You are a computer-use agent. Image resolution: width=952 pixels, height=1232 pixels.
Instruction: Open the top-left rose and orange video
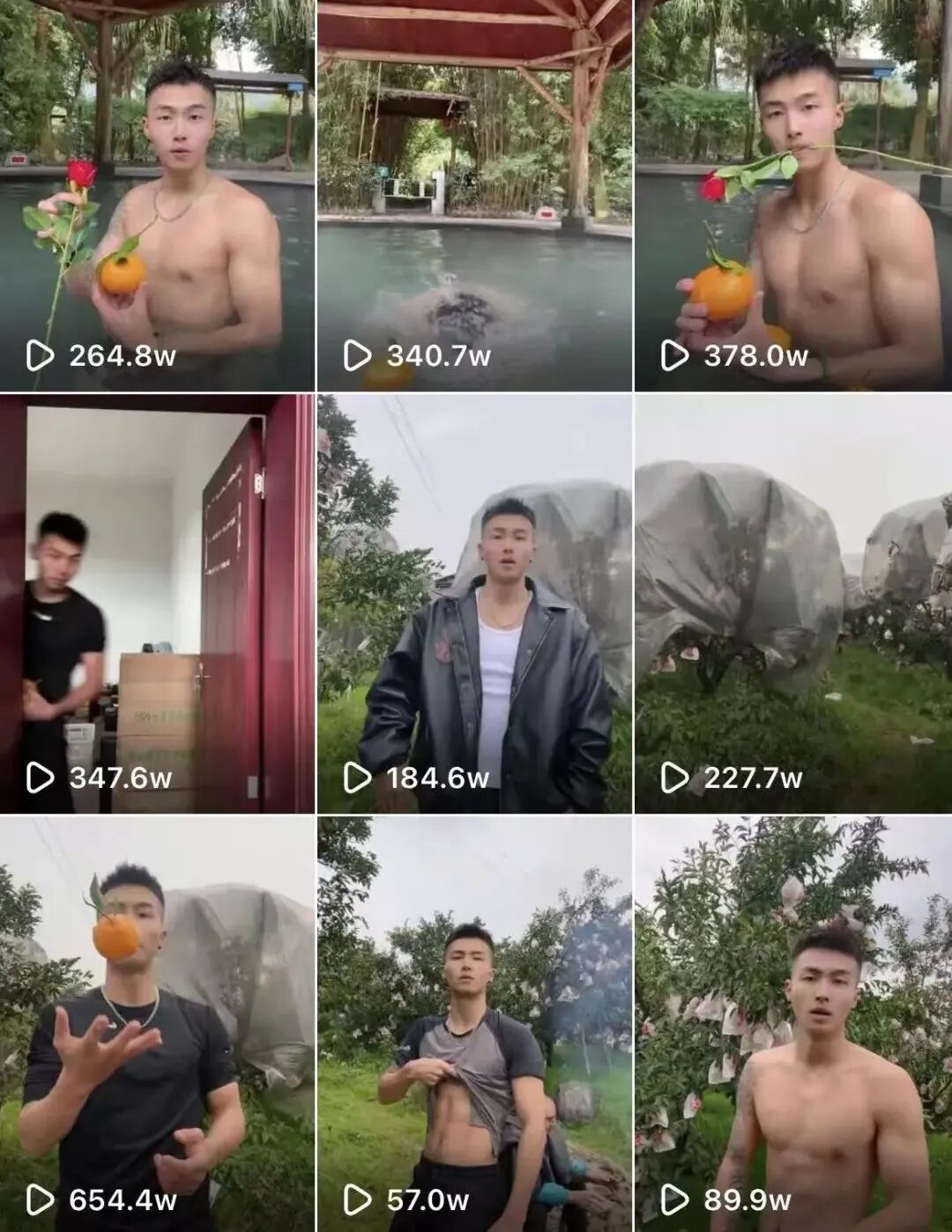coord(159,176)
